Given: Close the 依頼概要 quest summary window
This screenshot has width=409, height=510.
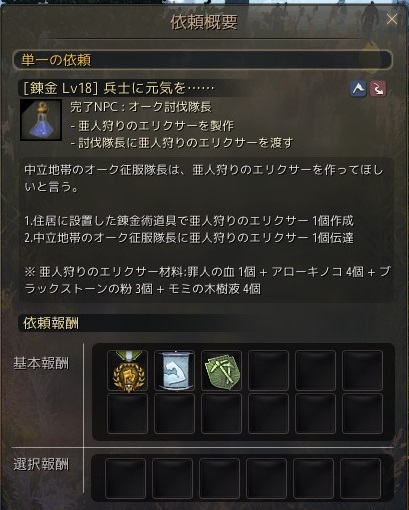Looking at the screenshot, I should 392,20.
